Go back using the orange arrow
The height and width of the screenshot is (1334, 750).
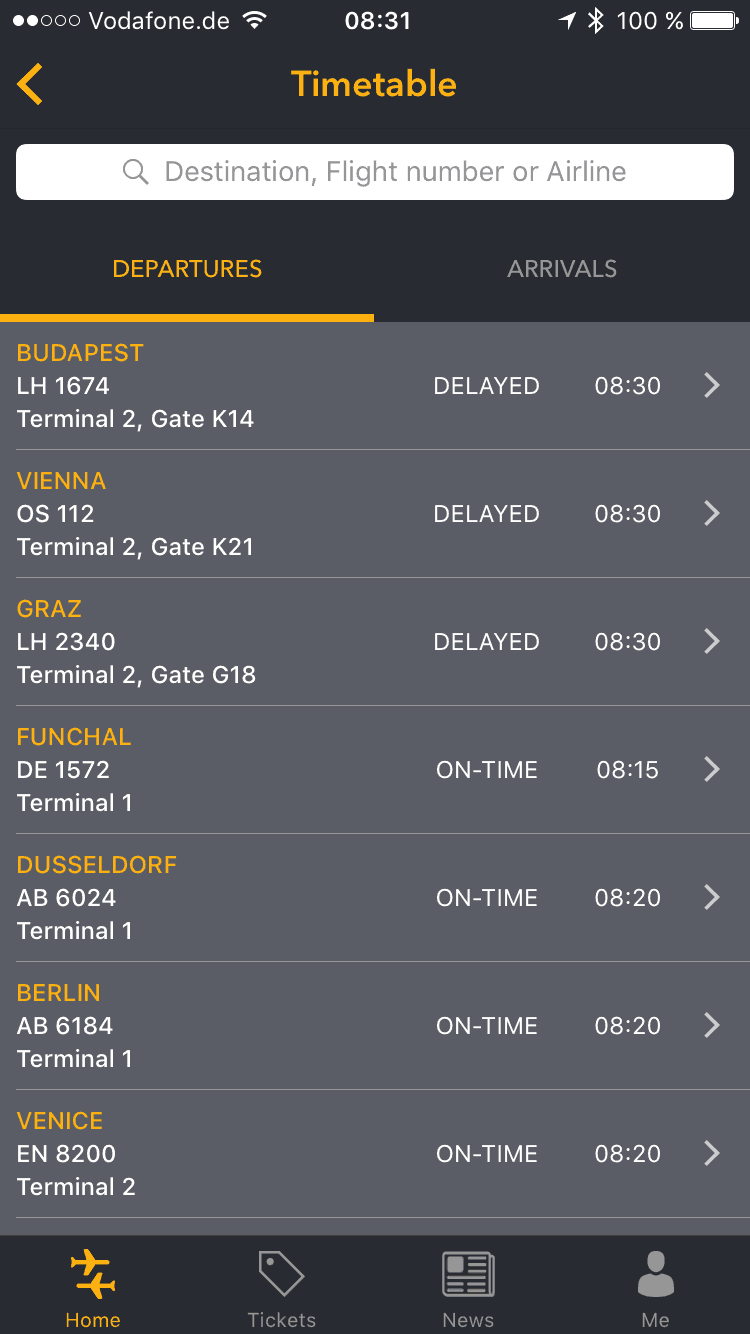click(30, 84)
